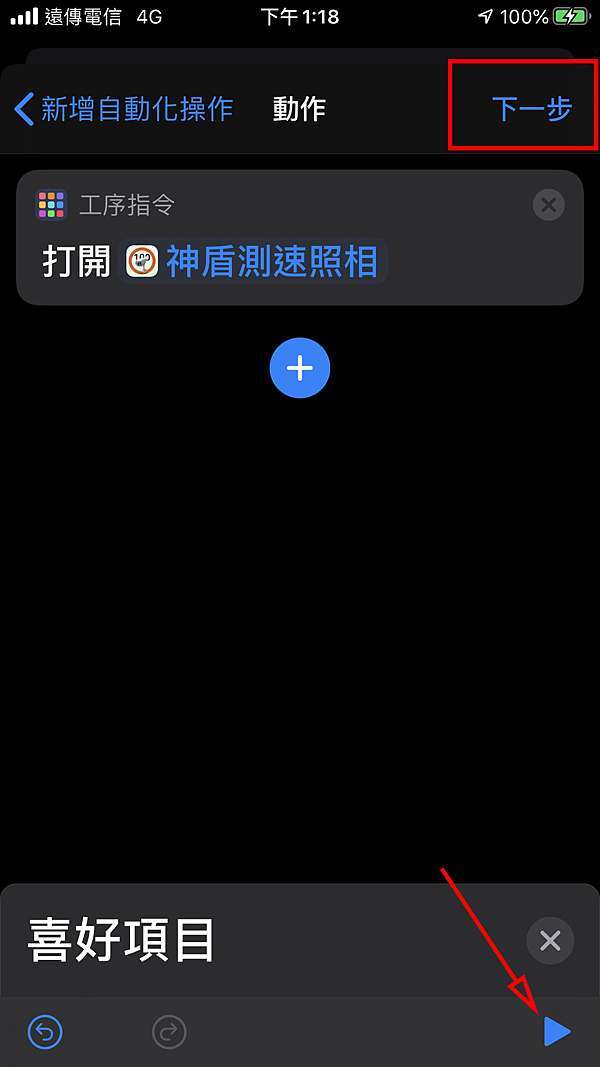Undo the last change
The width and height of the screenshot is (600, 1067).
[46, 1033]
